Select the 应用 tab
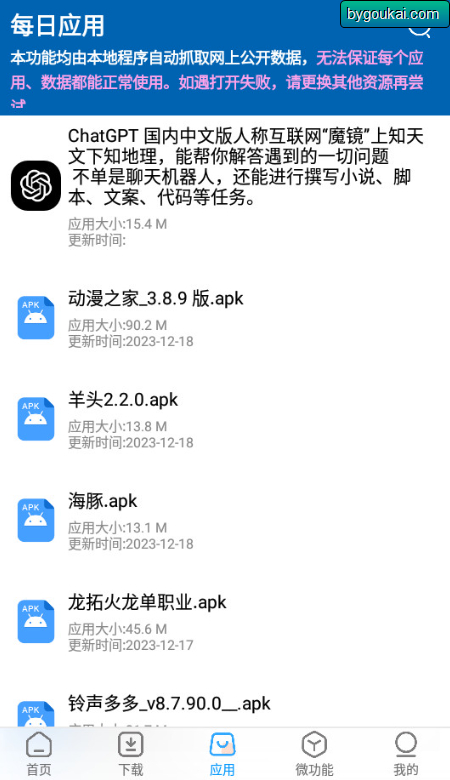The image size is (450, 780). point(222,754)
